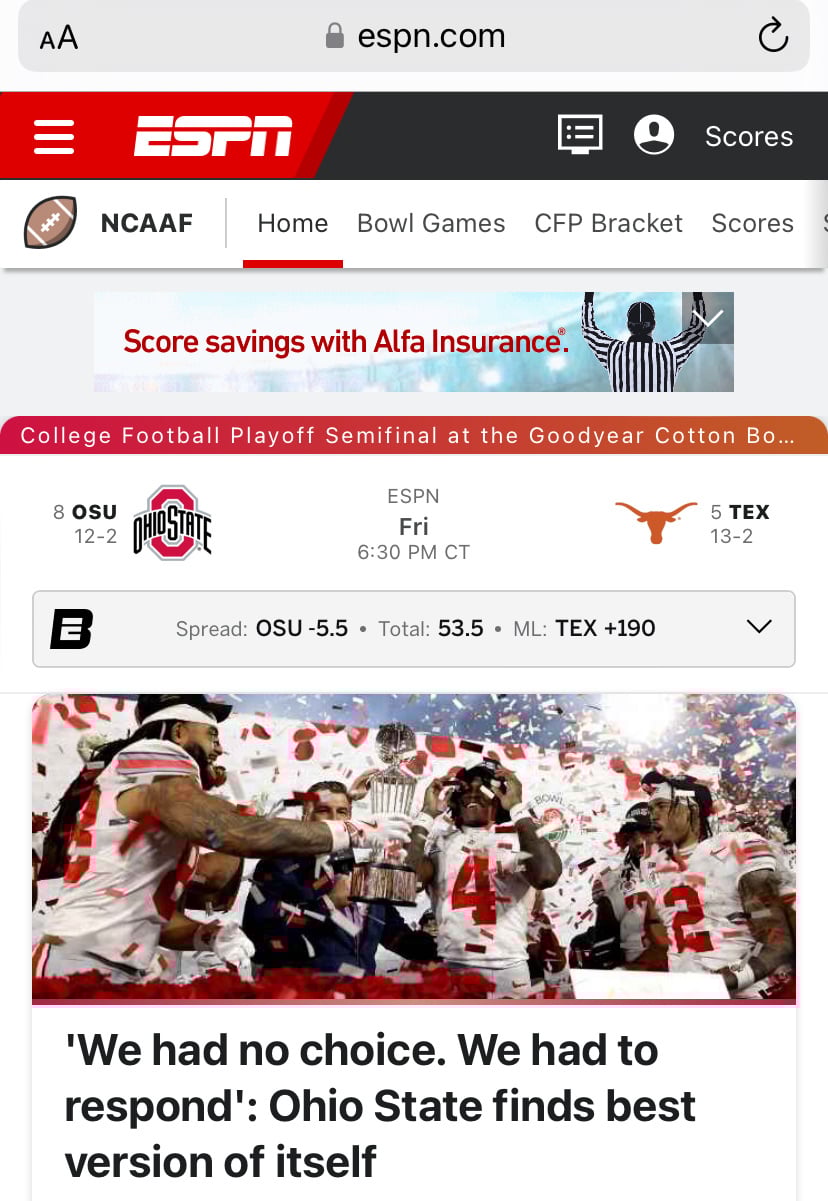The image size is (828, 1201).
Task: Expand the betting odds dropdown chevron
Action: pyautogui.click(x=759, y=627)
